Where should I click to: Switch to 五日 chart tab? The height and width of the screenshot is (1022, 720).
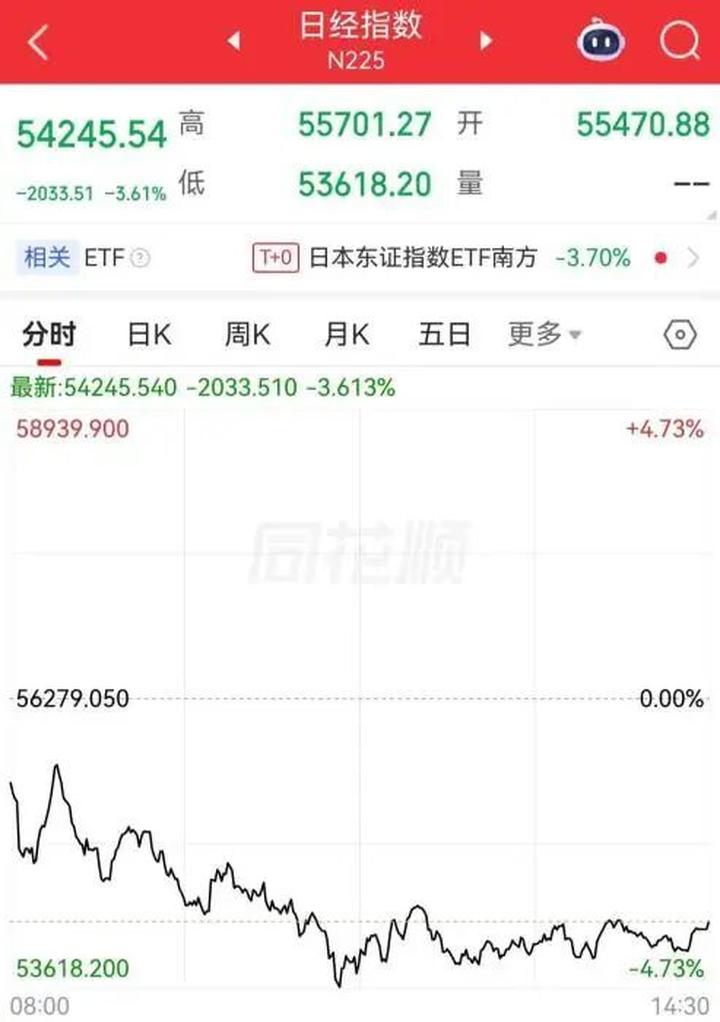(x=443, y=335)
